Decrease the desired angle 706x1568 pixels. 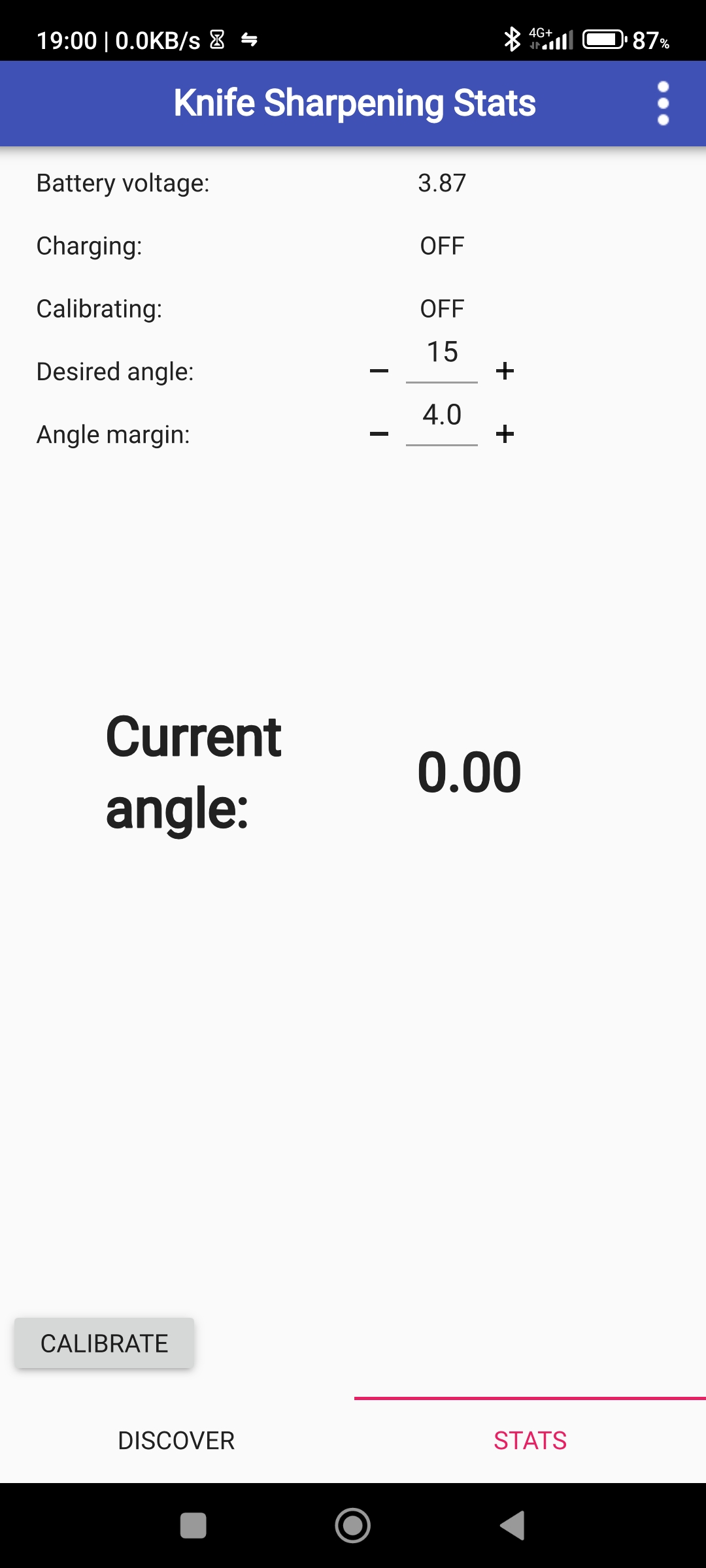click(x=379, y=371)
